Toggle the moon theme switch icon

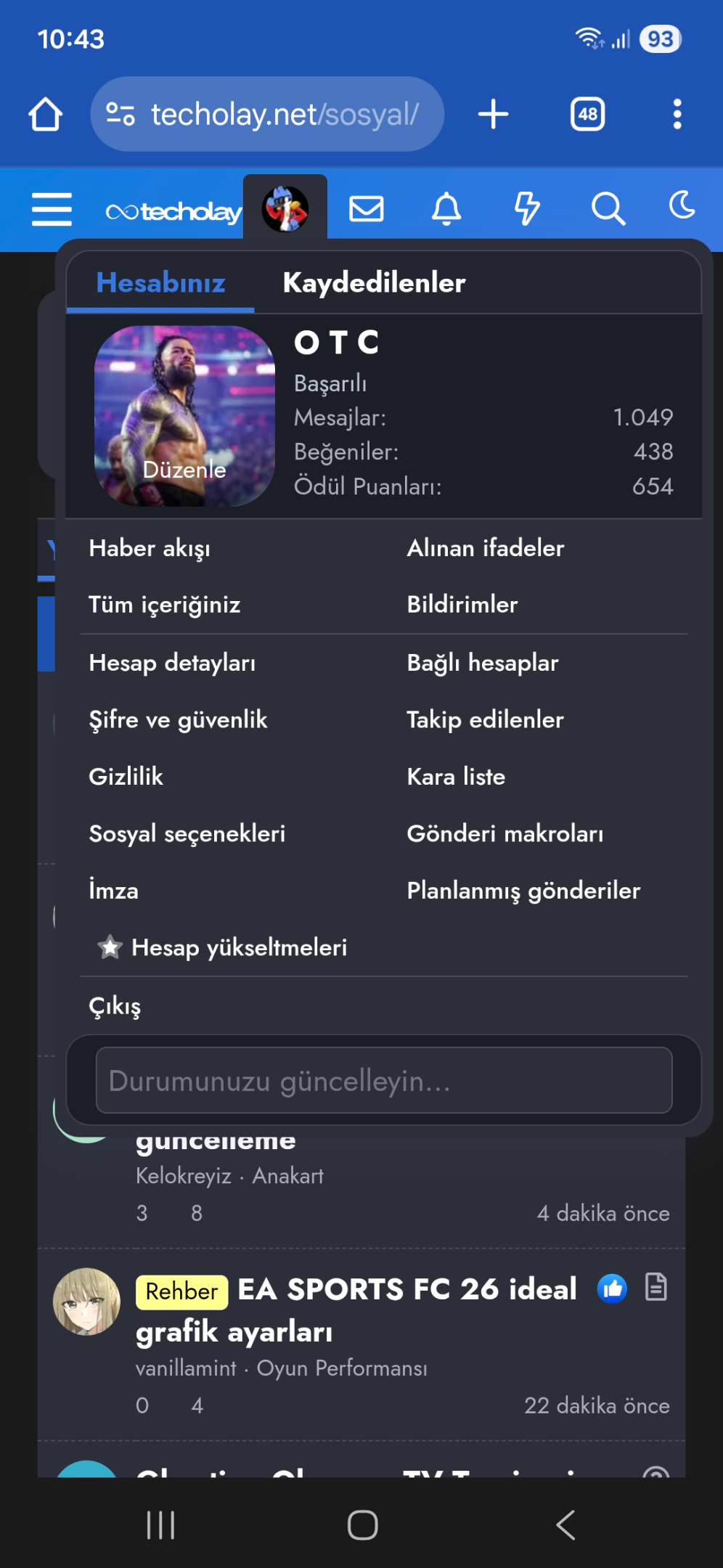[682, 205]
